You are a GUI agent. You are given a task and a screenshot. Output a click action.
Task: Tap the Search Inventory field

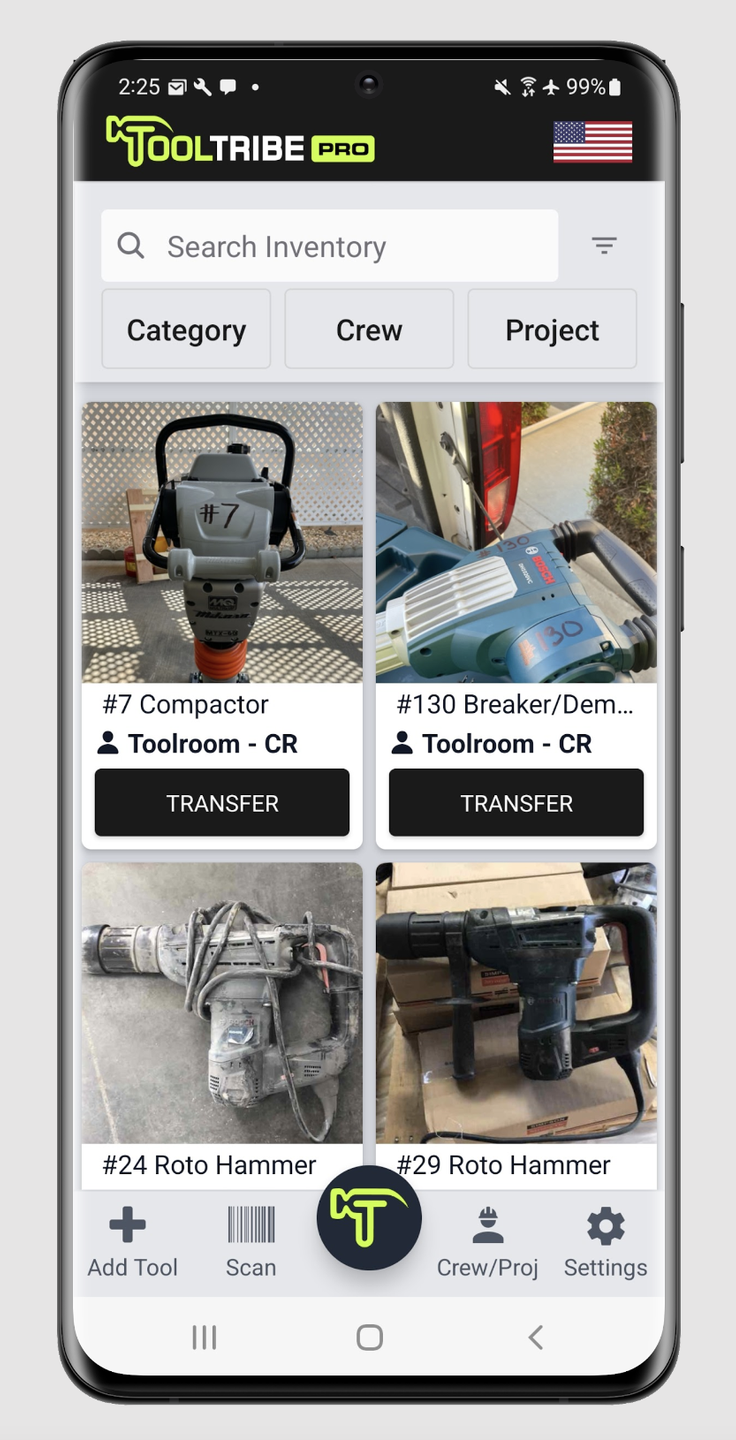click(x=330, y=246)
